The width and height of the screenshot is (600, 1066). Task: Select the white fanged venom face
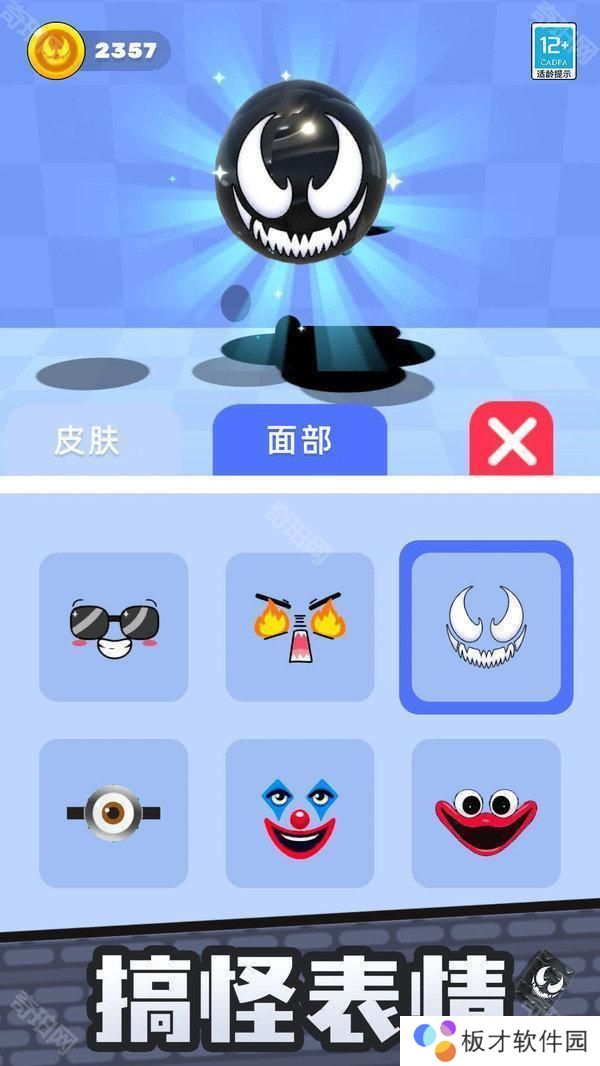486,627
